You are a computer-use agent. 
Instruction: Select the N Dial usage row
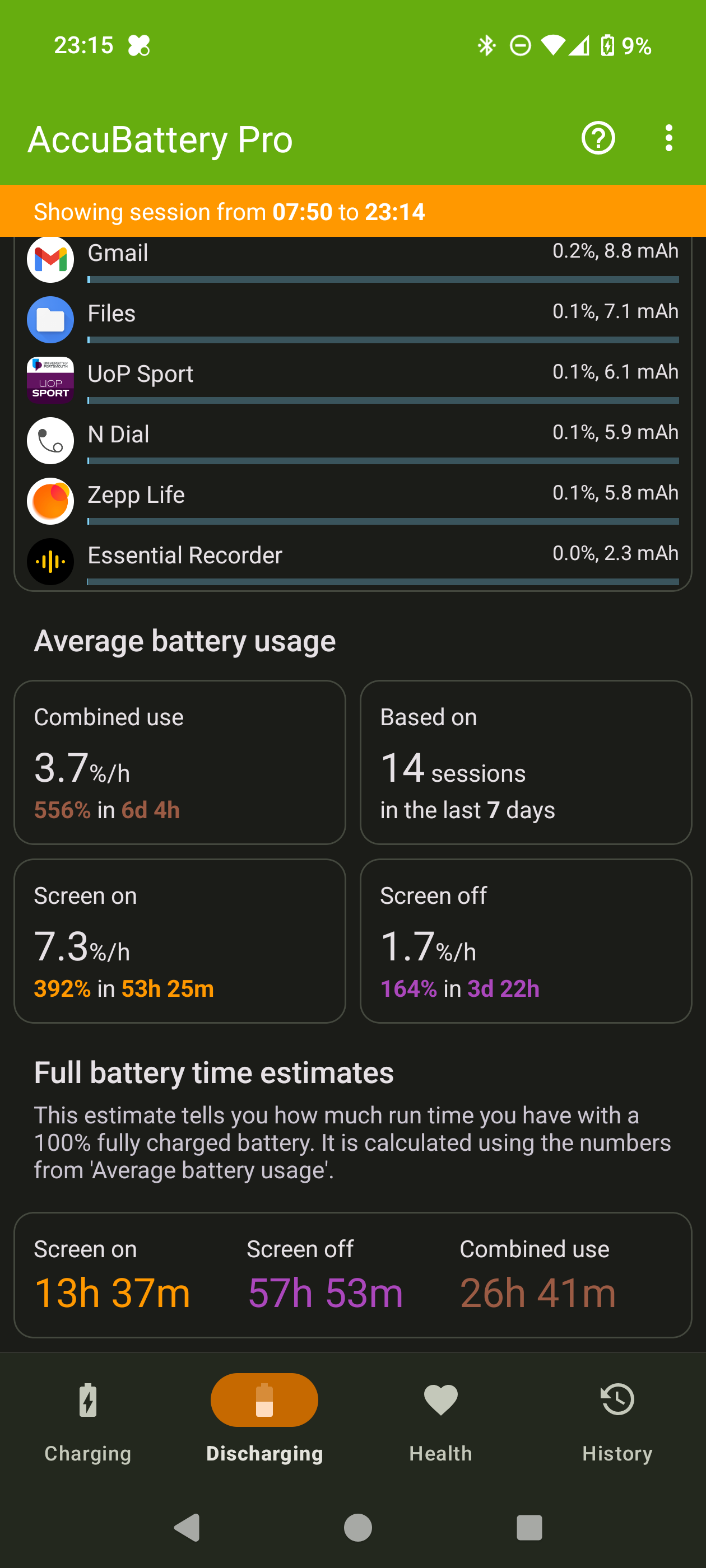click(352, 440)
